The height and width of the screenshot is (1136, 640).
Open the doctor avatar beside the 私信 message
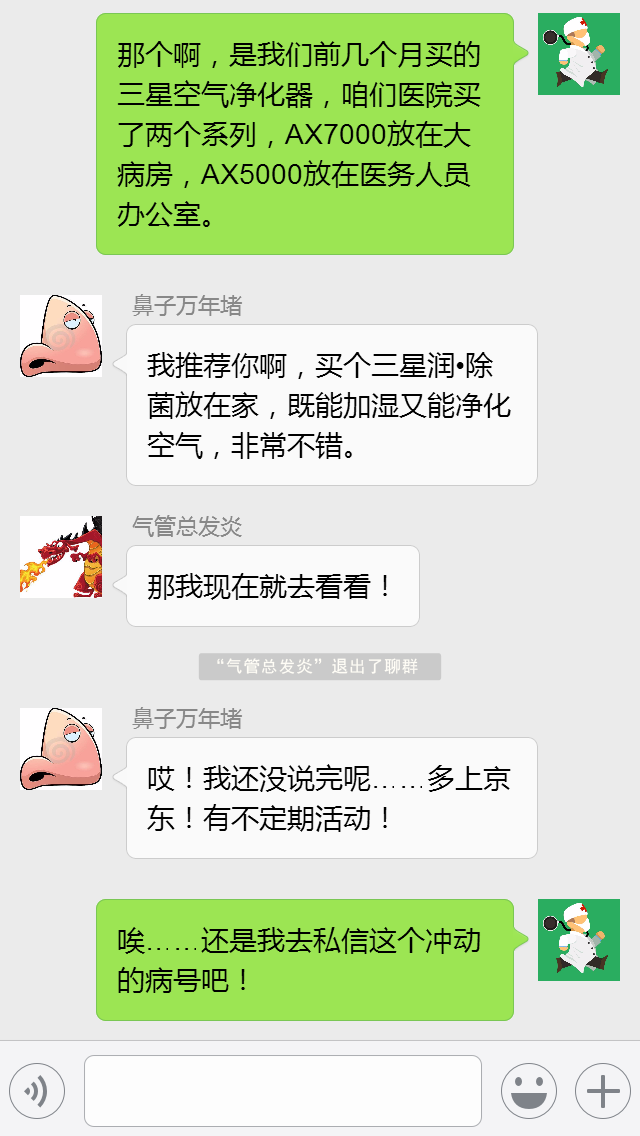click(x=578, y=940)
